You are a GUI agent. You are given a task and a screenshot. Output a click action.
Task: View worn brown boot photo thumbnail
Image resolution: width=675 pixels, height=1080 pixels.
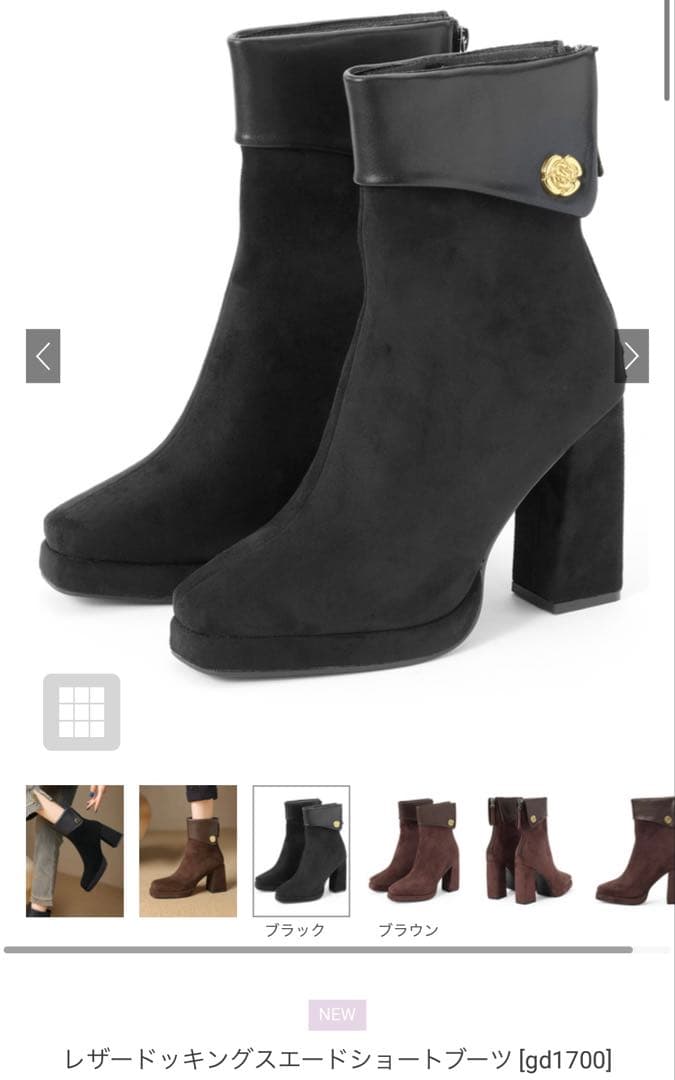(188, 851)
